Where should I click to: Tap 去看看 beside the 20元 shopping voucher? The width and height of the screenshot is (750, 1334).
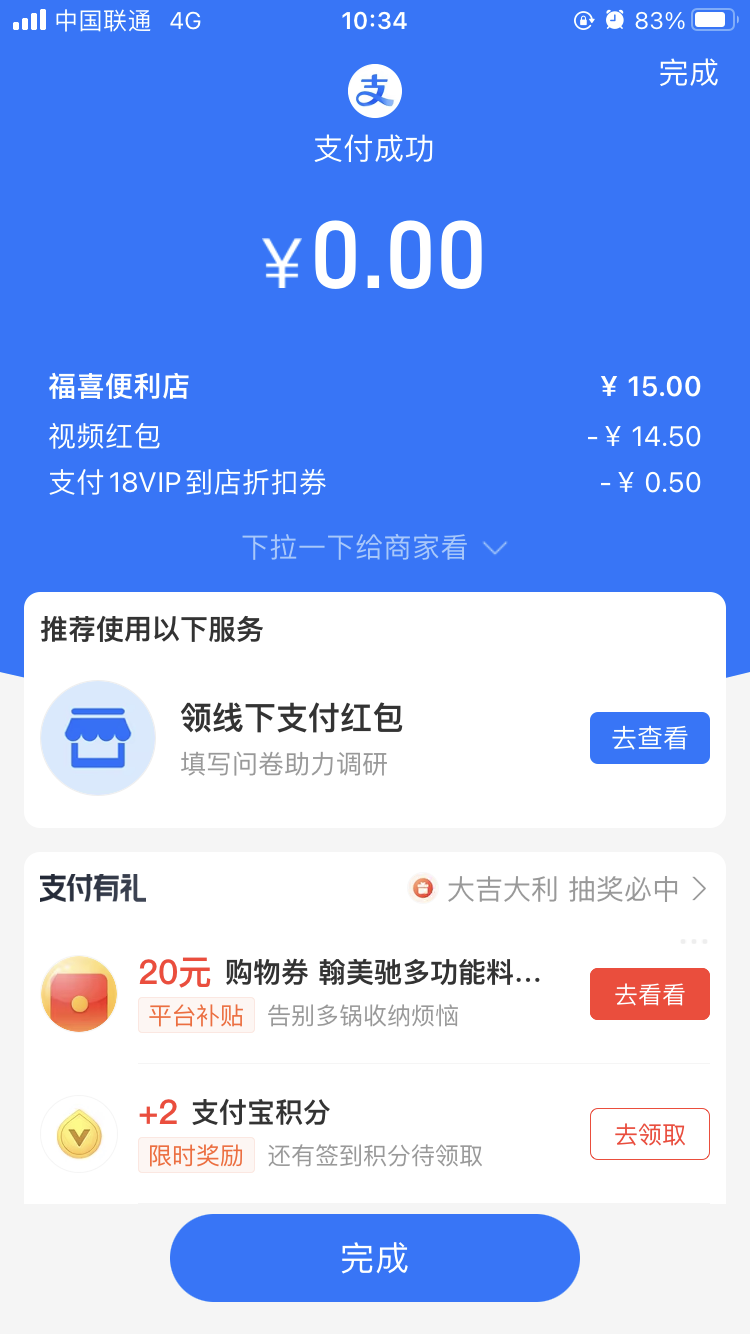pos(649,993)
